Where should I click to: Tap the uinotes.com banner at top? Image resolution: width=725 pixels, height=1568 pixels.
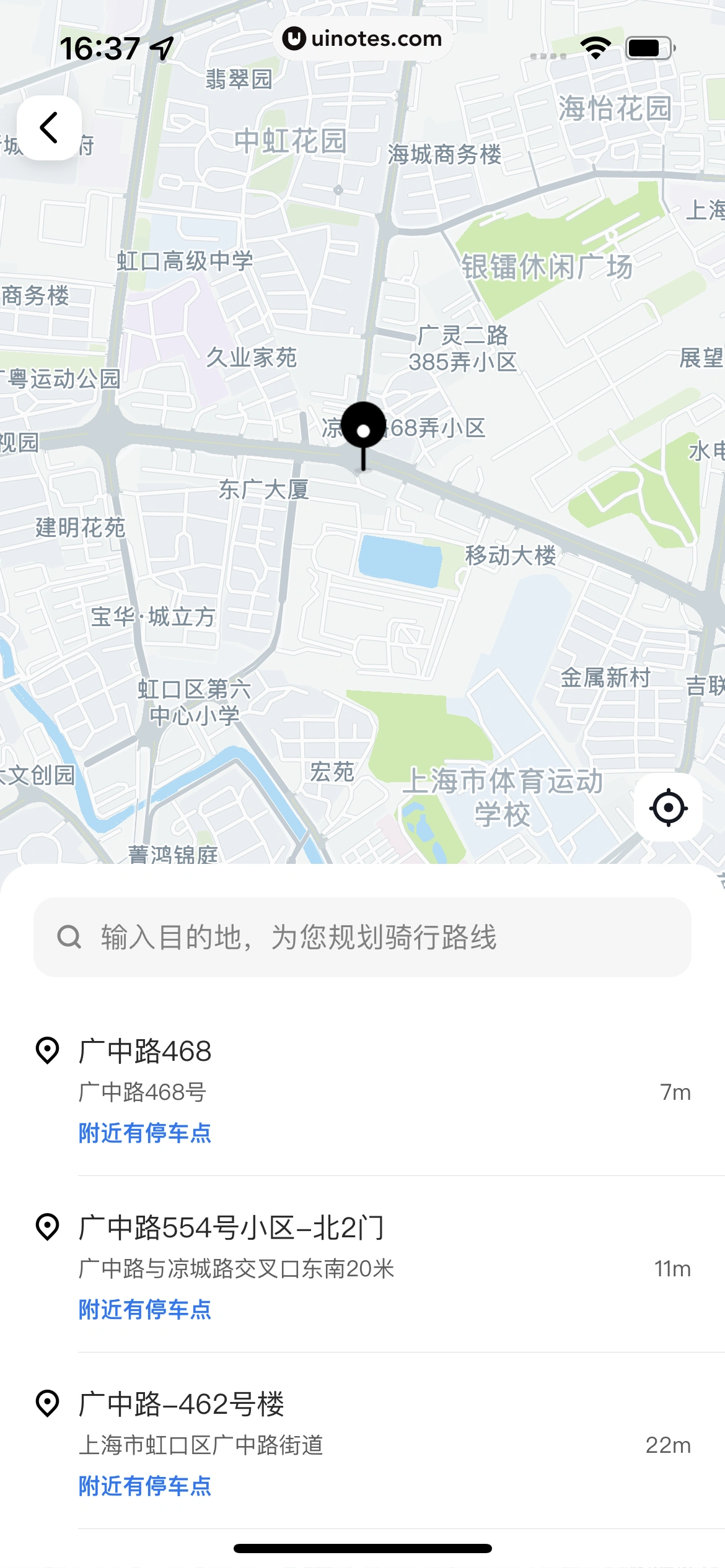tap(362, 38)
